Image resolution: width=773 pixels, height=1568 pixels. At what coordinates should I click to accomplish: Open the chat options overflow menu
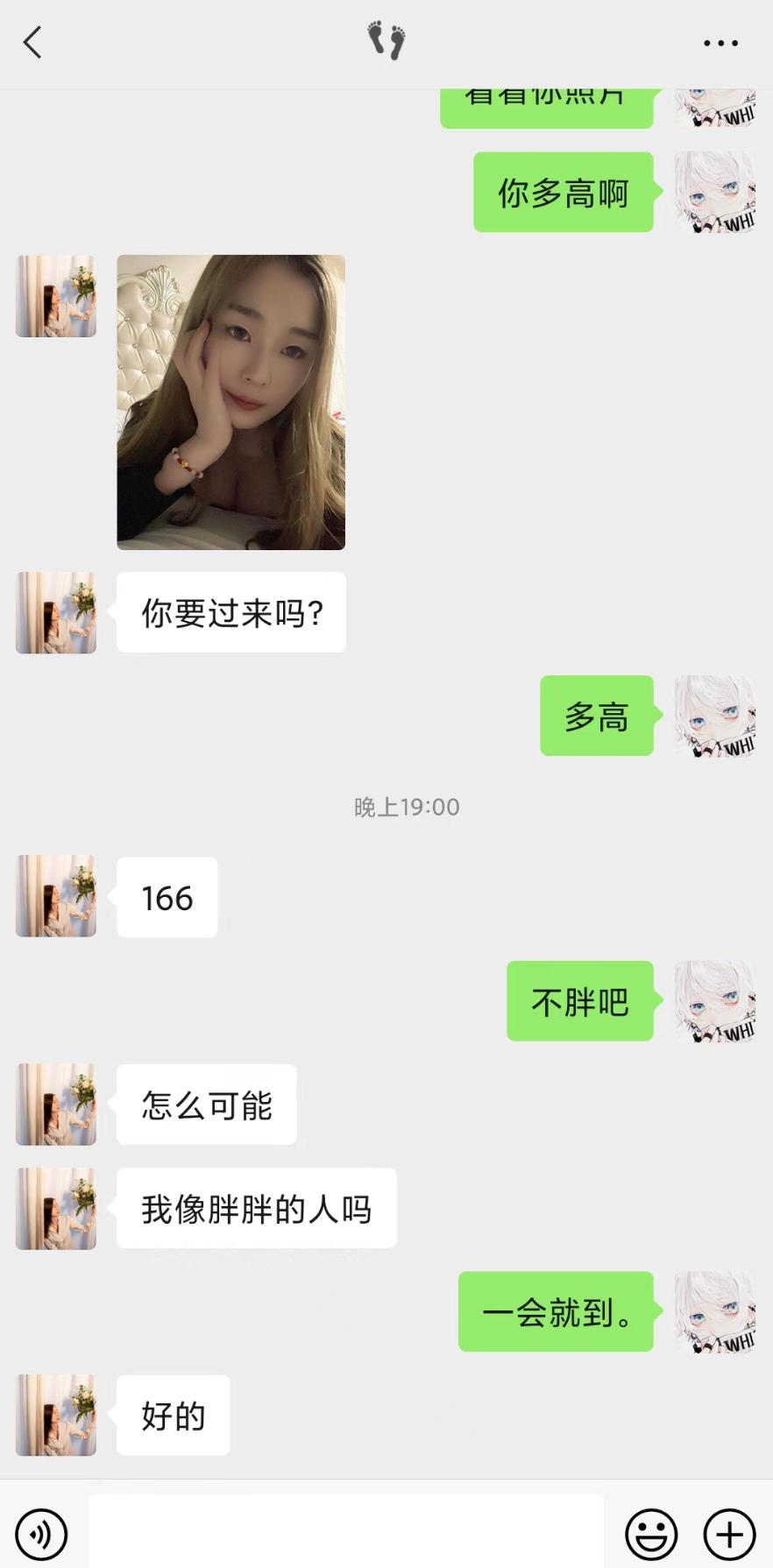(720, 42)
